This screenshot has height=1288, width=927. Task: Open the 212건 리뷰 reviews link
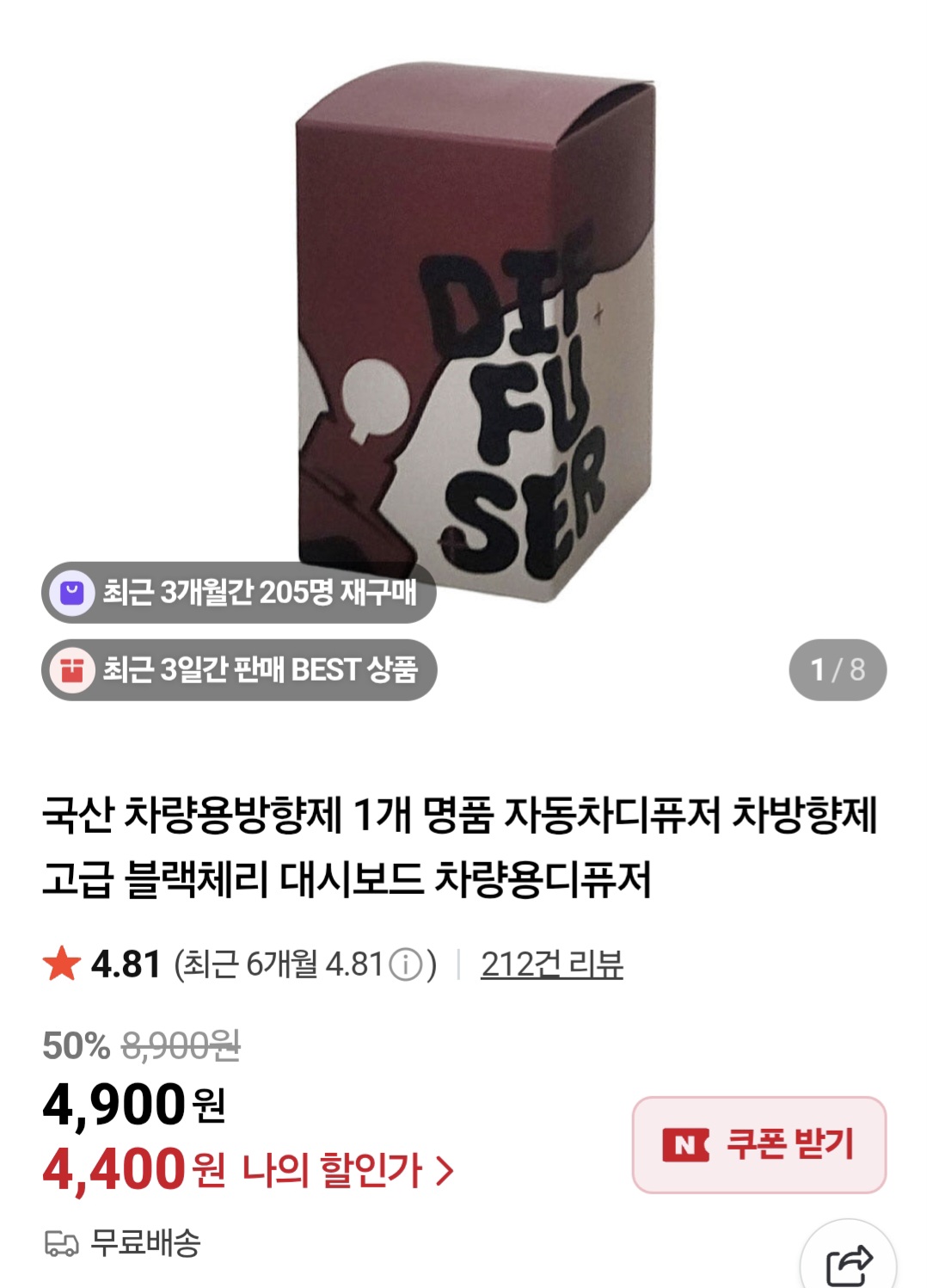[x=551, y=964]
